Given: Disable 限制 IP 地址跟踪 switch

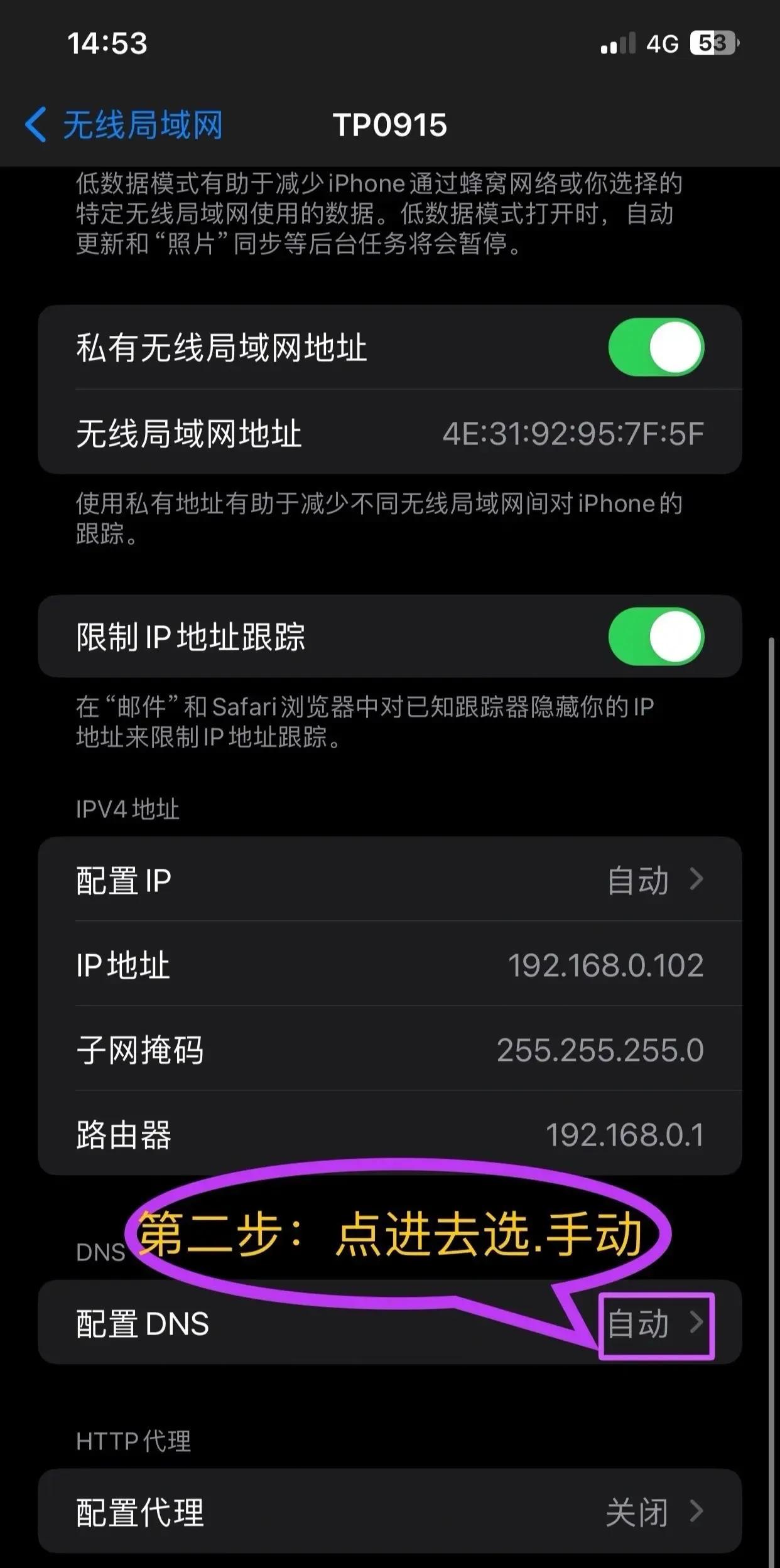Looking at the screenshot, I should pos(656,636).
